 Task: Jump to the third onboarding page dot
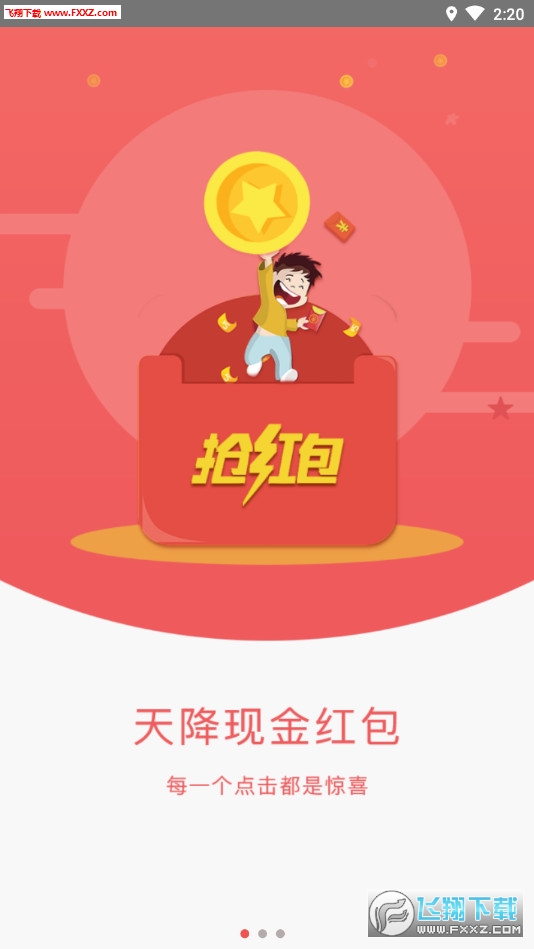[280, 933]
